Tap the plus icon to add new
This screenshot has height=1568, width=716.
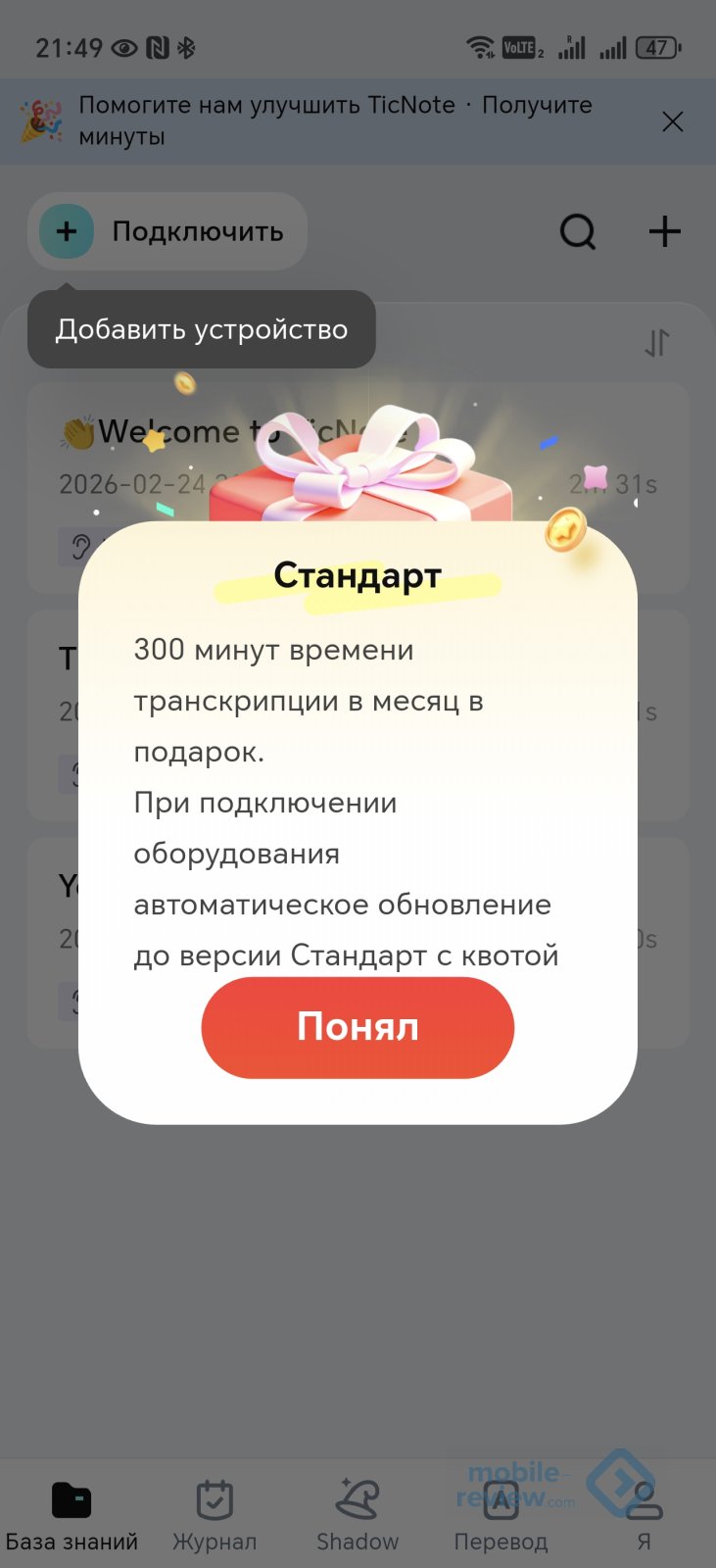click(x=664, y=232)
